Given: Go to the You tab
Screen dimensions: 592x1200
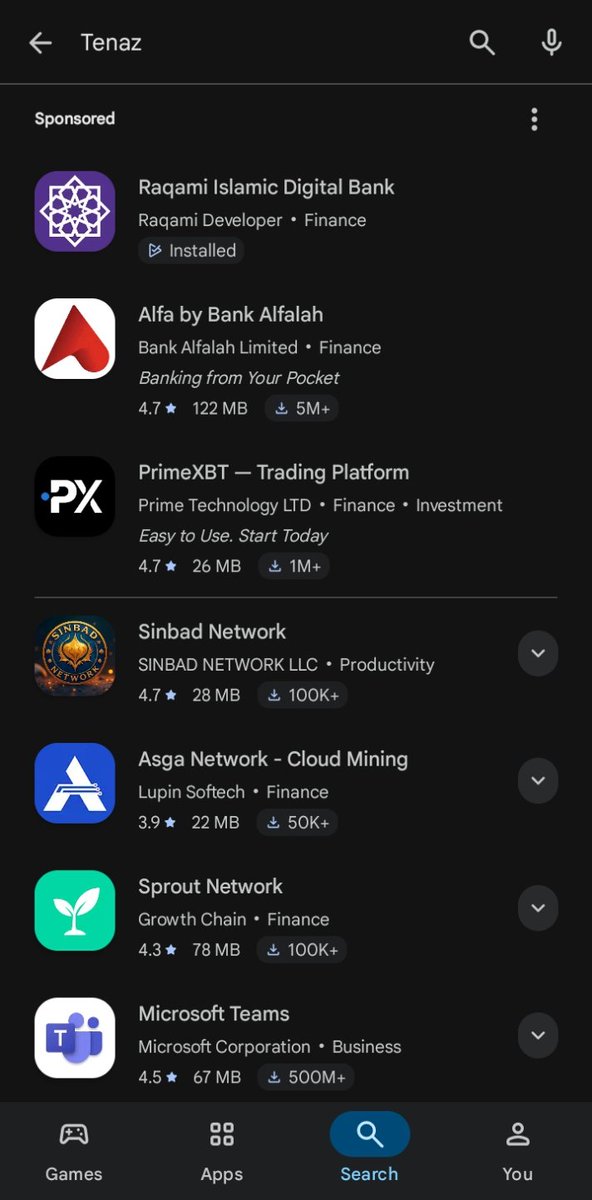Looking at the screenshot, I should (x=518, y=1150).
